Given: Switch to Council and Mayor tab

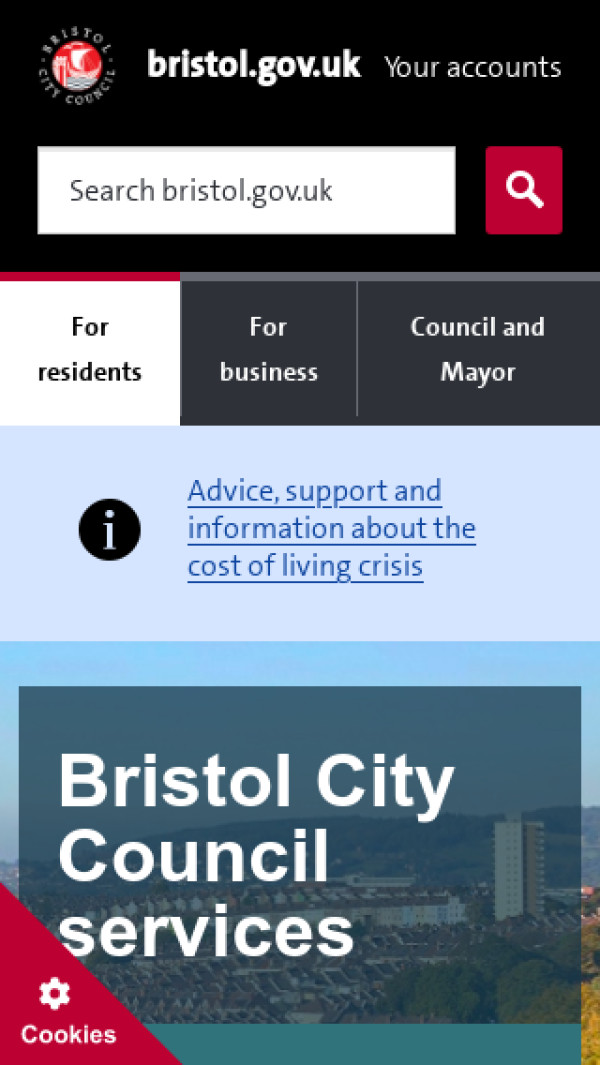Looking at the screenshot, I should point(478,350).
